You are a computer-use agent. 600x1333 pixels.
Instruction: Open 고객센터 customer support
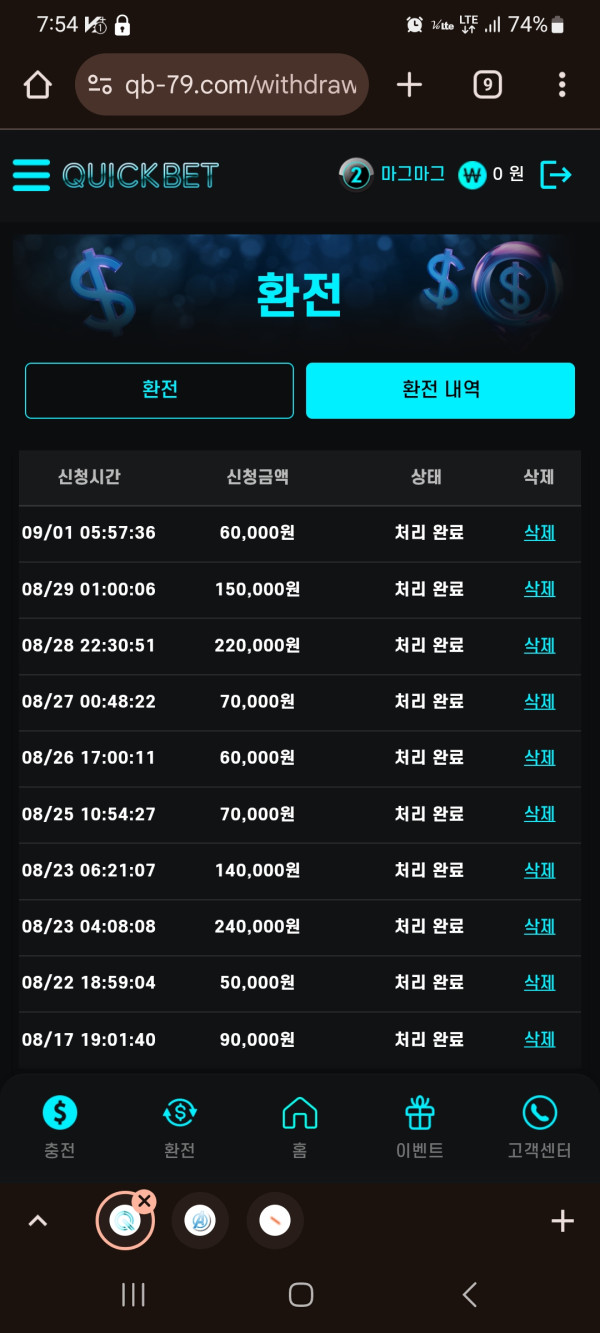539,1127
